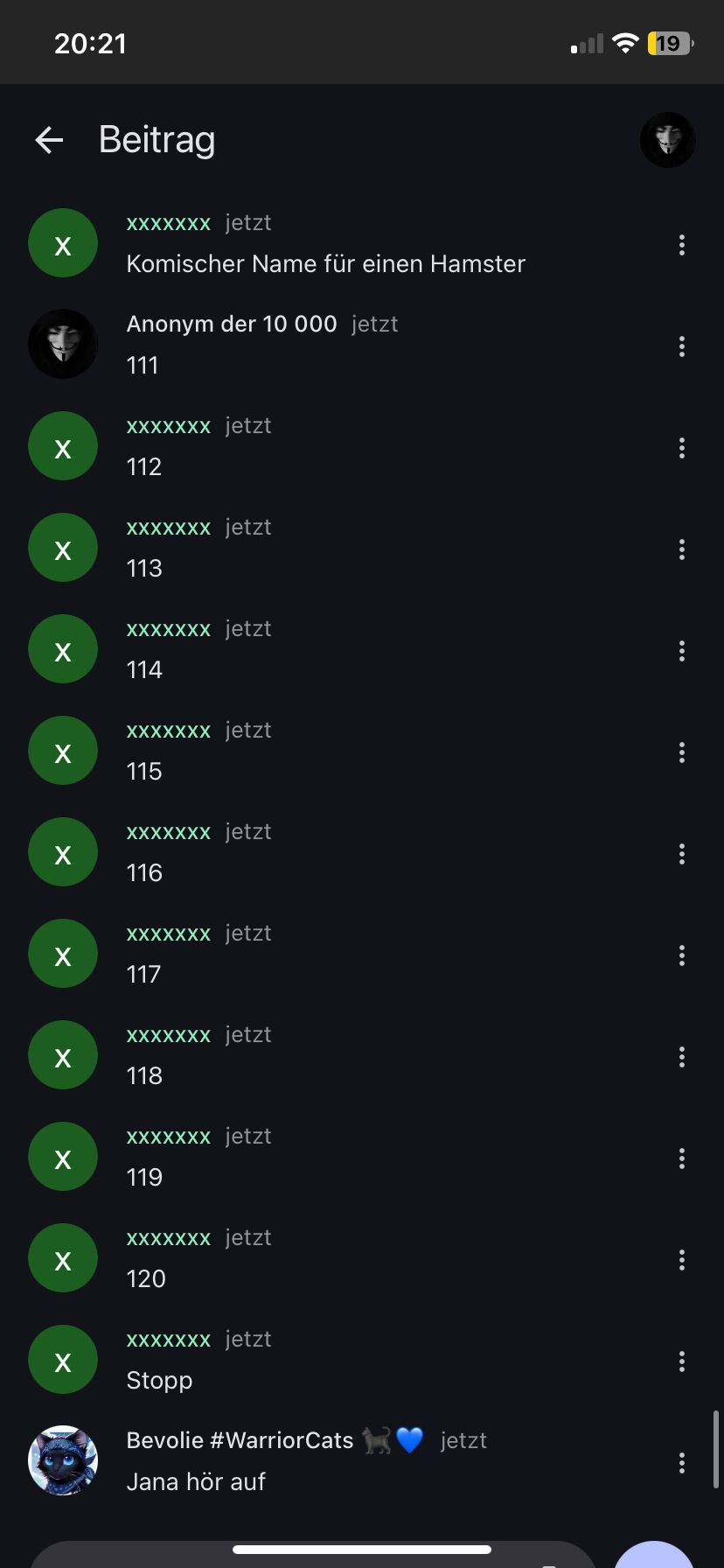Viewport: 724px width, 1568px height.
Task: Show more options for comment 112
Action: point(682,449)
